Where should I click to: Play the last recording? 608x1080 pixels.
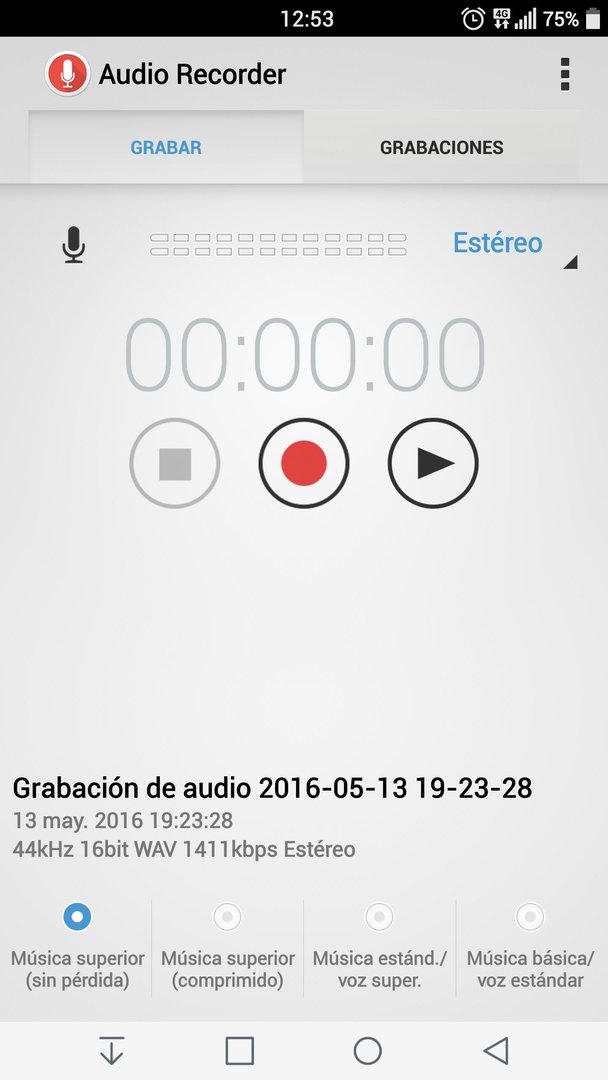(x=433, y=464)
